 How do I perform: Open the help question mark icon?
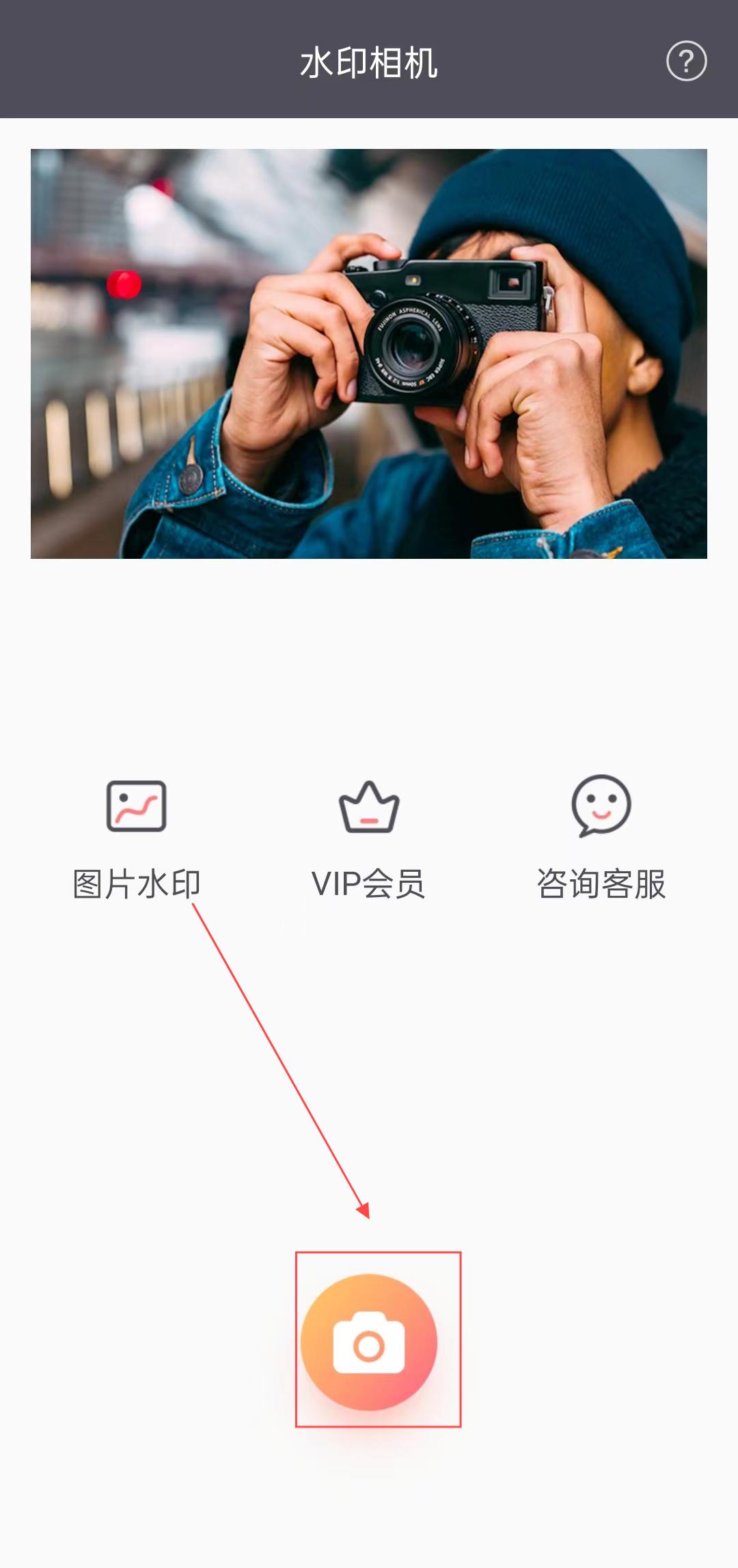coord(686,61)
